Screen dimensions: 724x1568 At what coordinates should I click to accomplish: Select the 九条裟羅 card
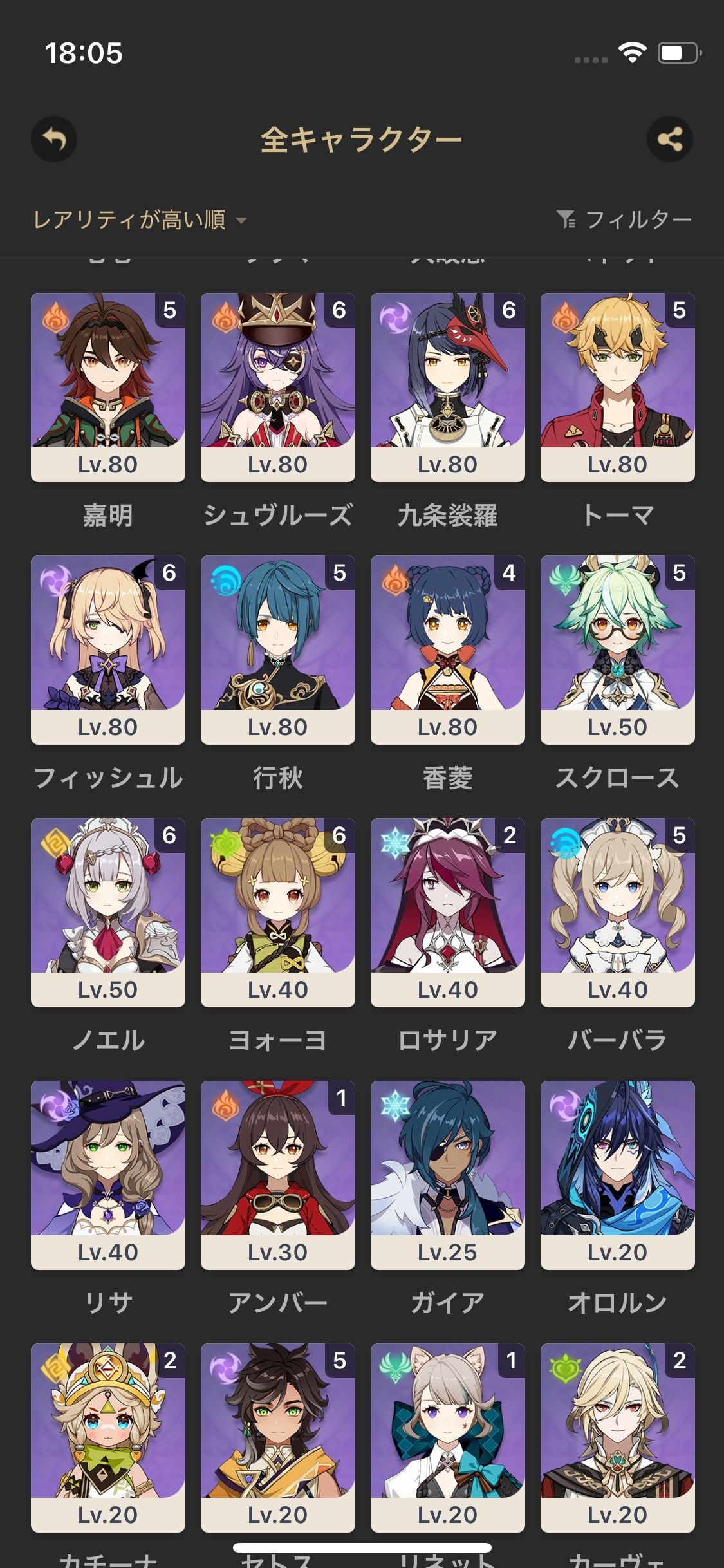pos(448,387)
